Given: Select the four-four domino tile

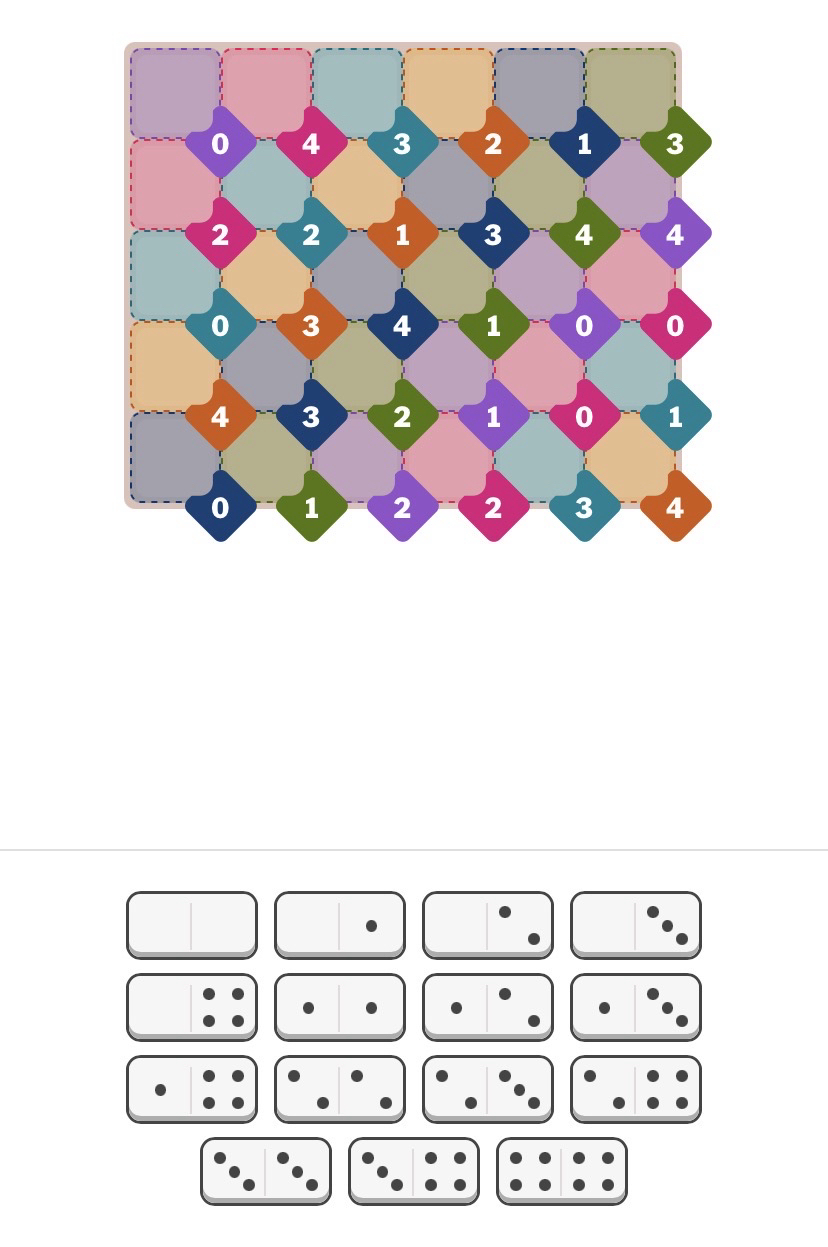Looking at the screenshot, I should click(x=562, y=1171).
